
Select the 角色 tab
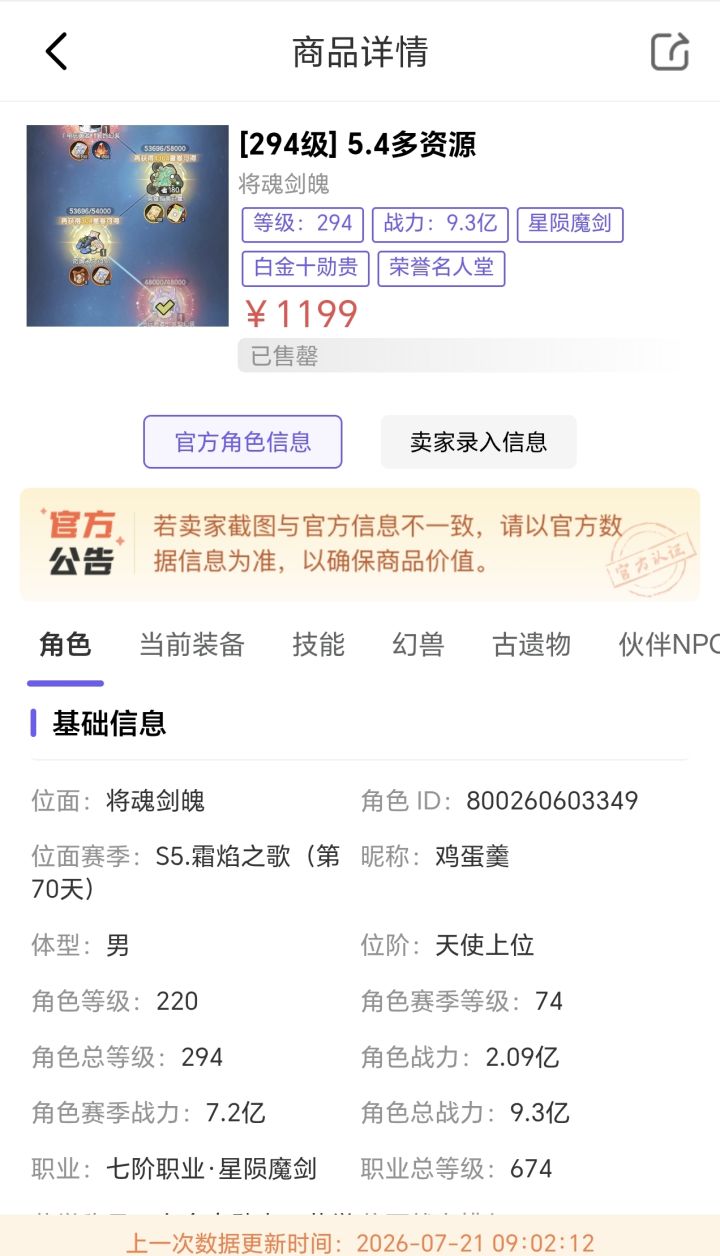(x=65, y=645)
